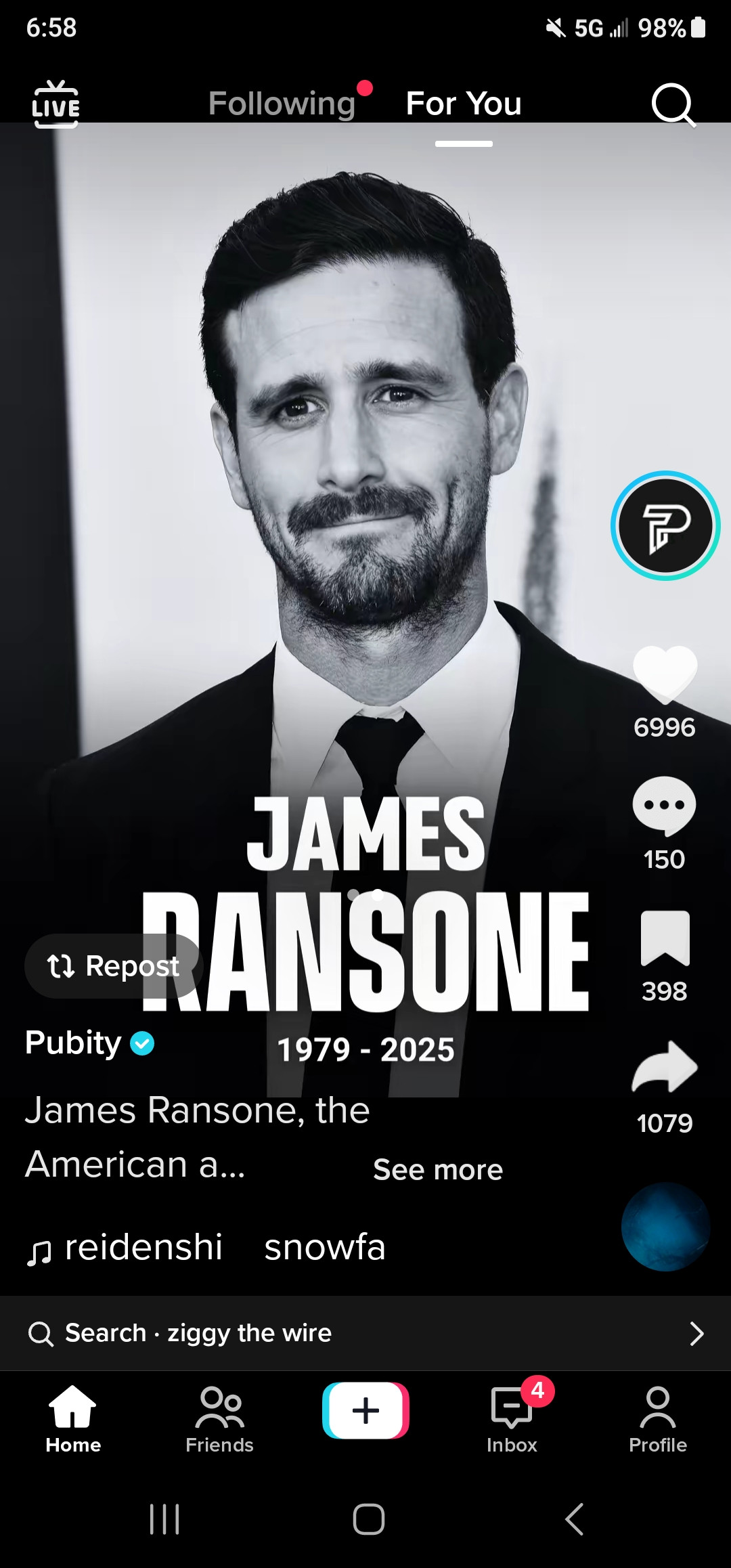
Task: Open the comments bubble
Action: click(664, 806)
